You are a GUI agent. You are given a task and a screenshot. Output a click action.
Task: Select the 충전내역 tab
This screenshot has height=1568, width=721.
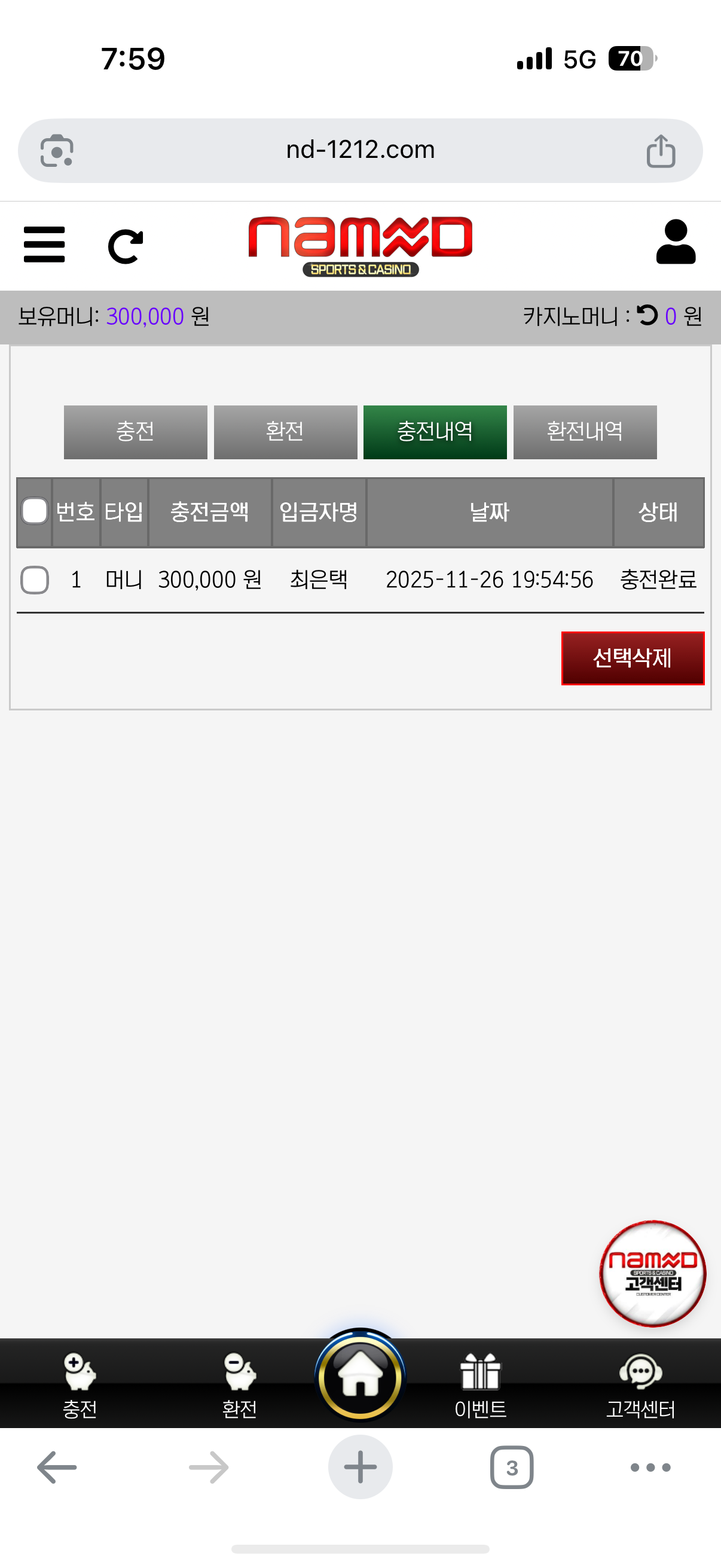pyautogui.click(x=435, y=432)
